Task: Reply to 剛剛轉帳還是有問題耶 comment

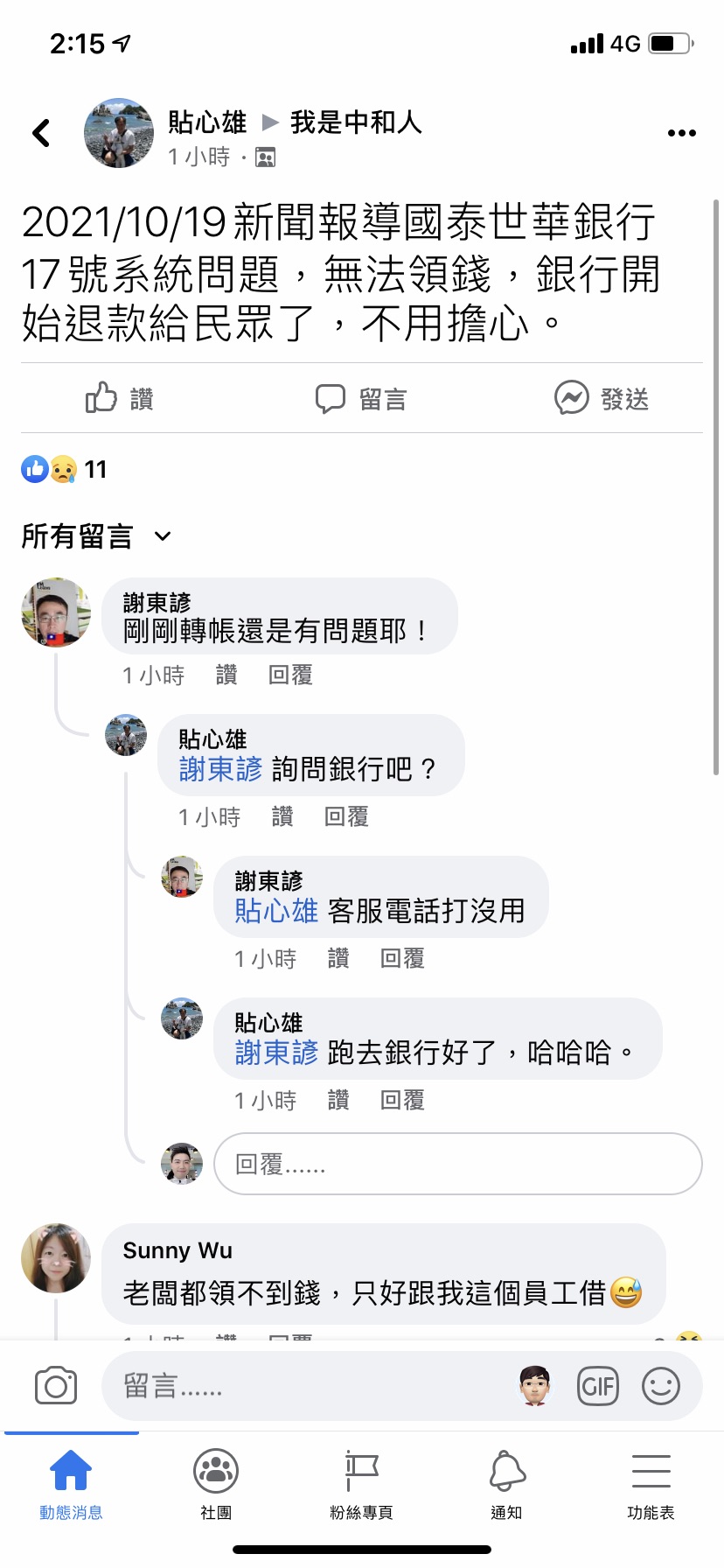Action: pos(290,675)
